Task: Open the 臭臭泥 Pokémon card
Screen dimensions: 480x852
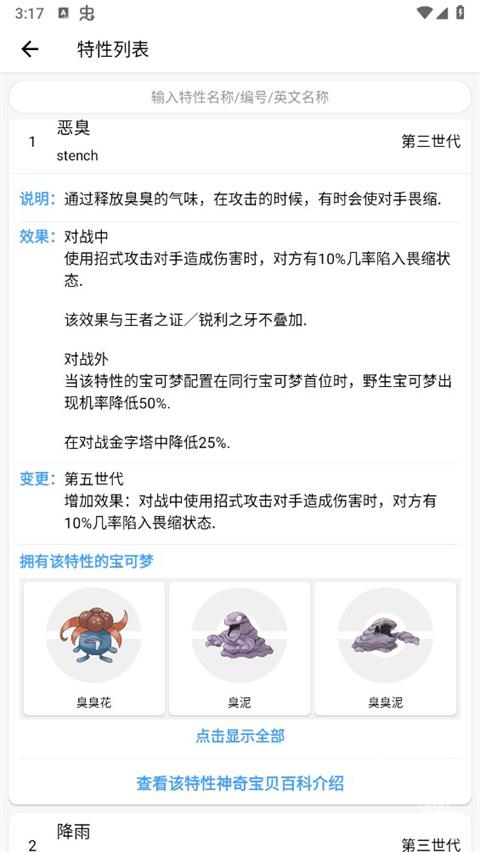Action: coord(385,648)
